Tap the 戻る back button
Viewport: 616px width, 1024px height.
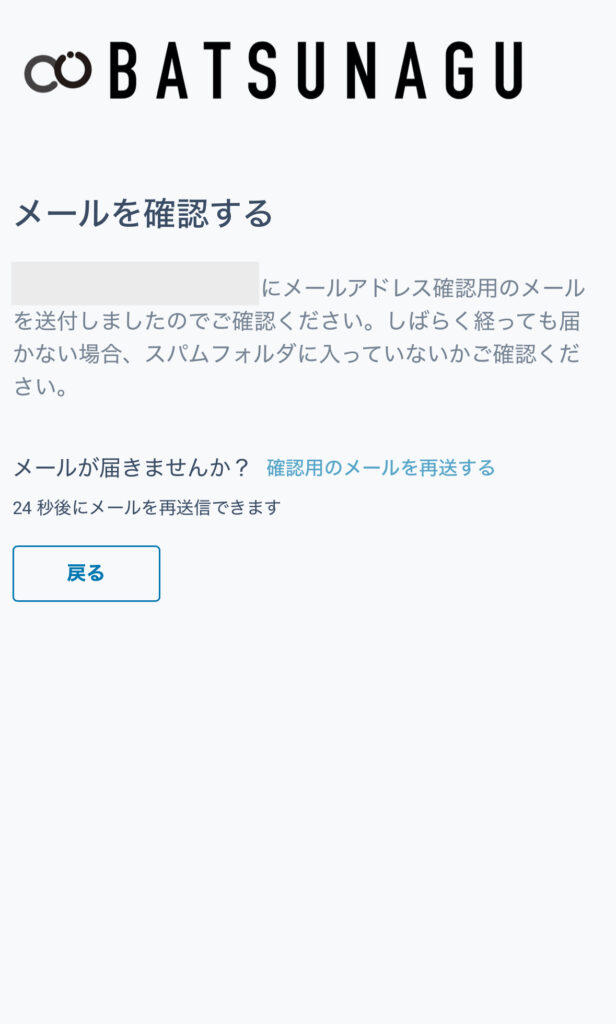[x=86, y=573]
